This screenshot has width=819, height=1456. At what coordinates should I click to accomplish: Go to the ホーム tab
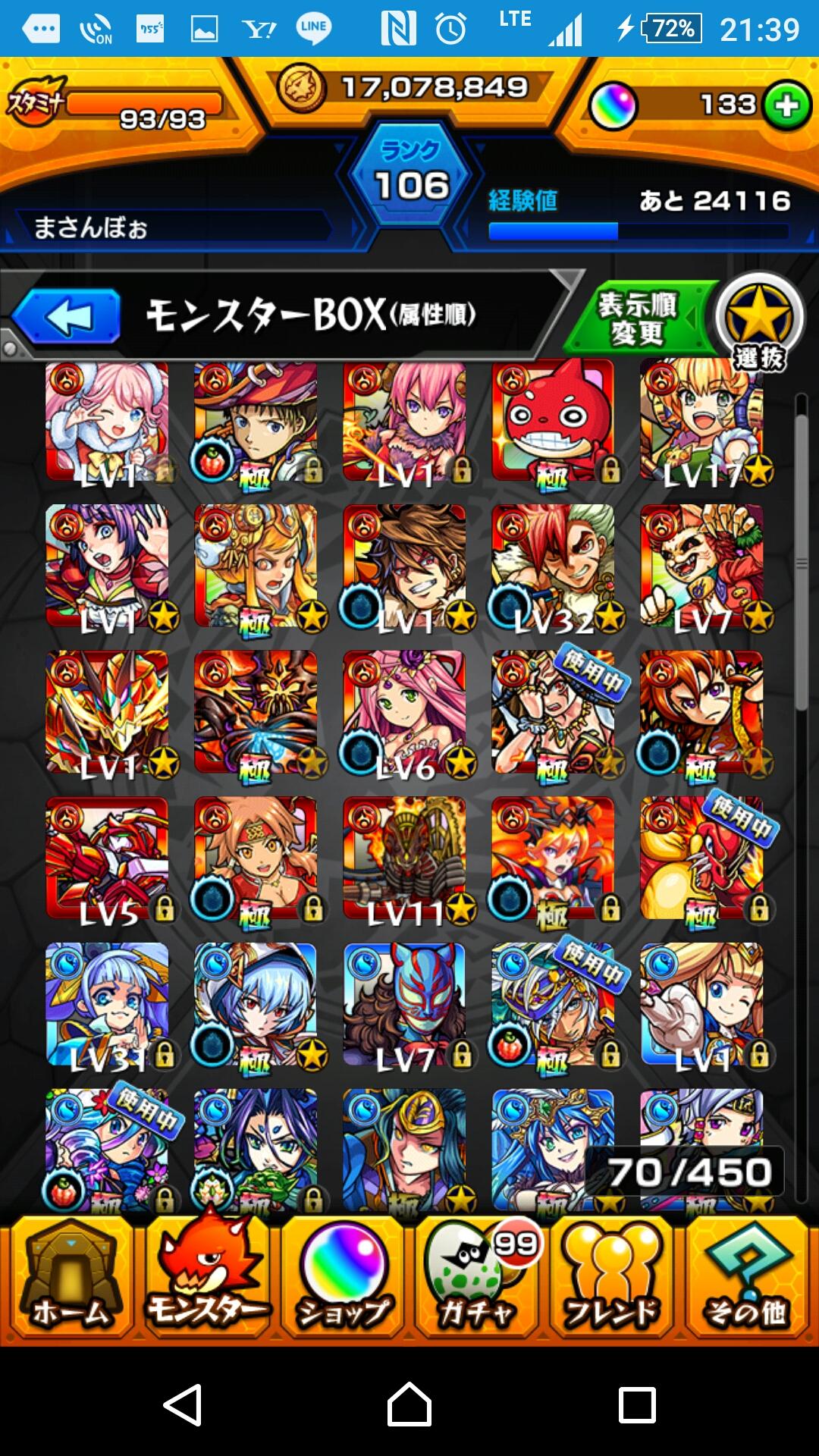70,1278
